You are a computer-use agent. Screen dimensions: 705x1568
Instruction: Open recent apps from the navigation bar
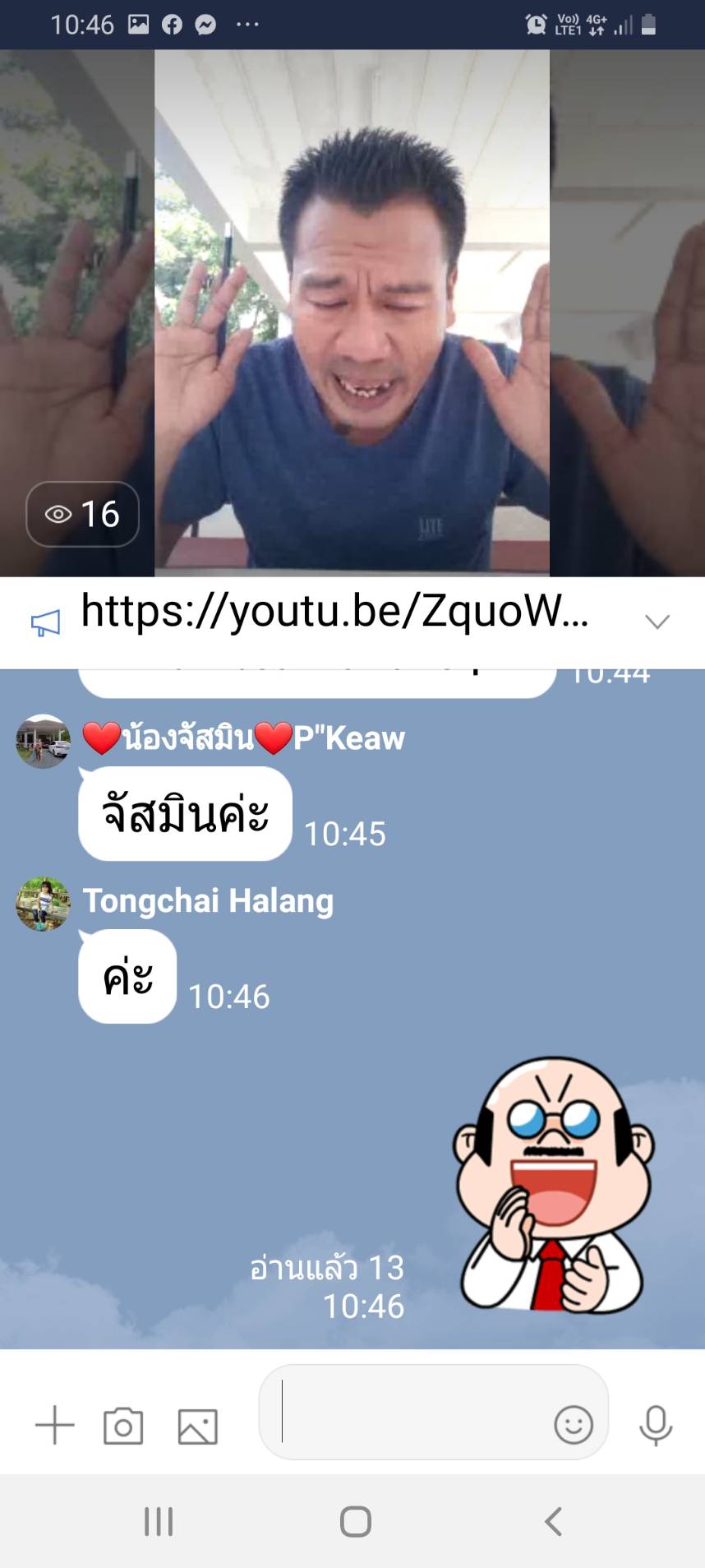[x=159, y=1522]
